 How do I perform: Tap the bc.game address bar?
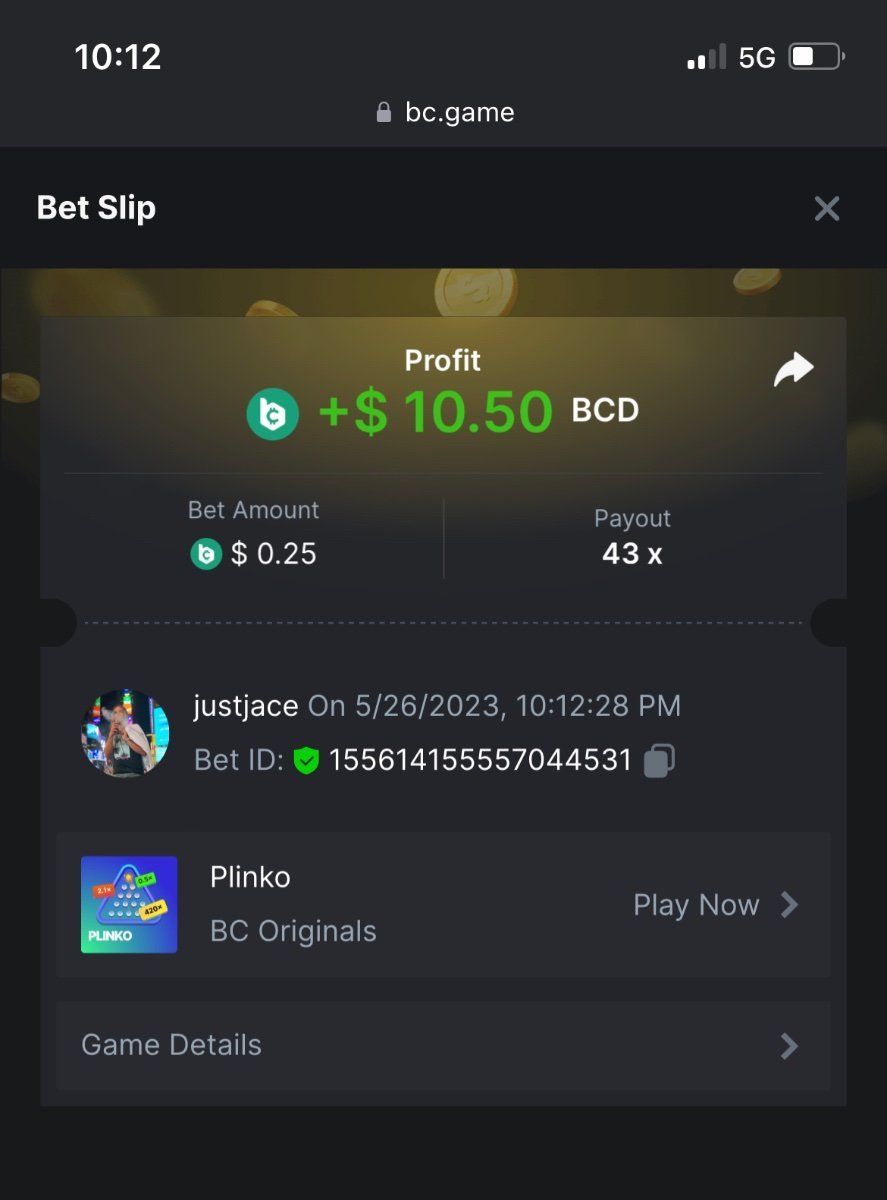(444, 112)
